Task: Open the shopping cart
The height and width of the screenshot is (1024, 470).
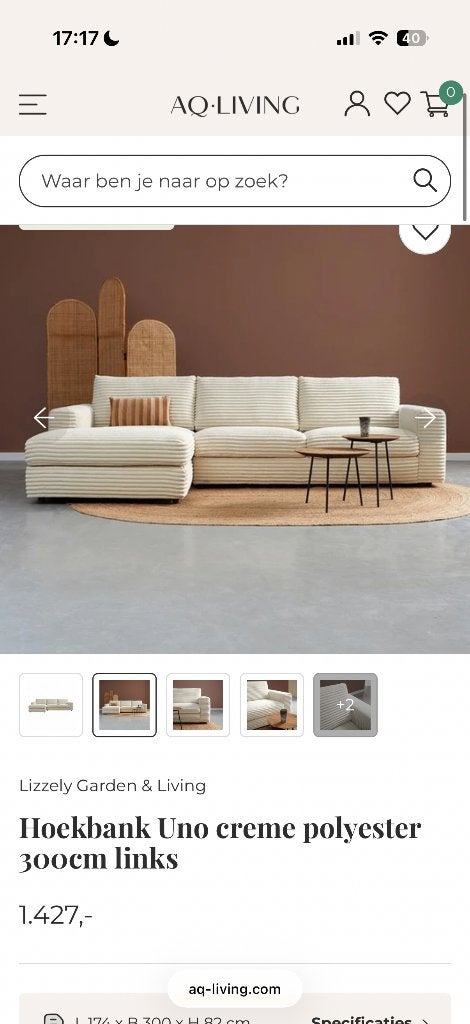Action: tap(436, 103)
